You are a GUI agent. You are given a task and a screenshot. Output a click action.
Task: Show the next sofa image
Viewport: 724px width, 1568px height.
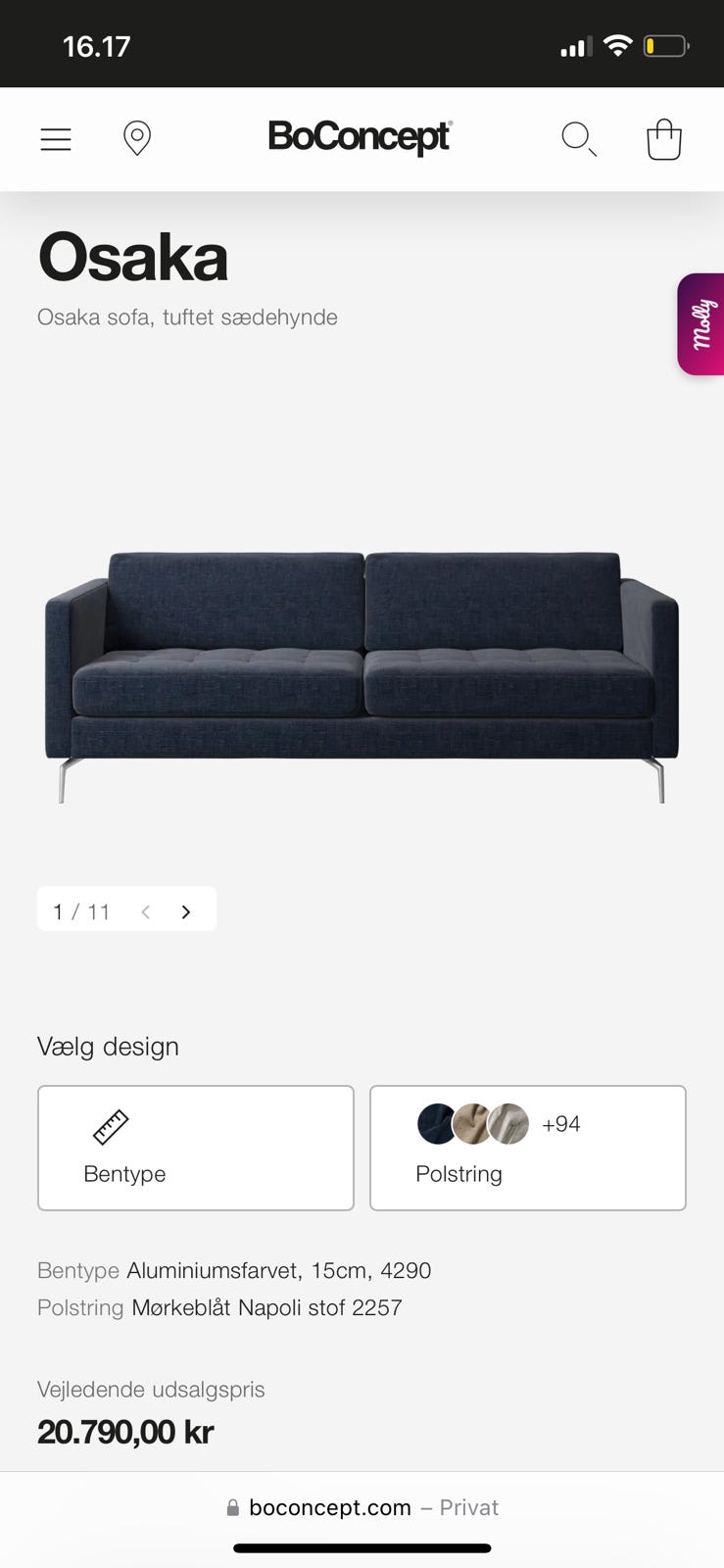pyautogui.click(x=186, y=911)
